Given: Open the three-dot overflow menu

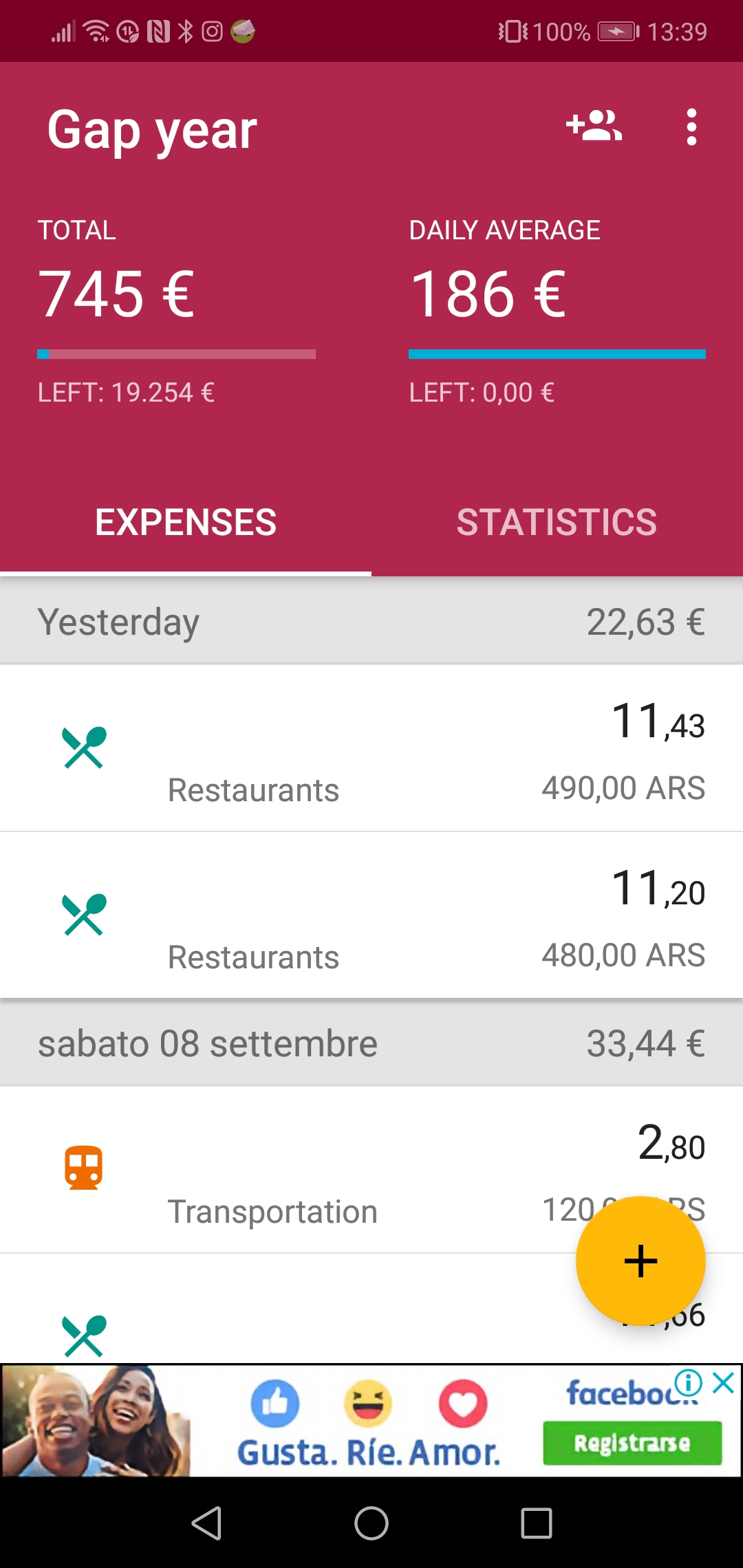Looking at the screenshot, I should point(691,127).
